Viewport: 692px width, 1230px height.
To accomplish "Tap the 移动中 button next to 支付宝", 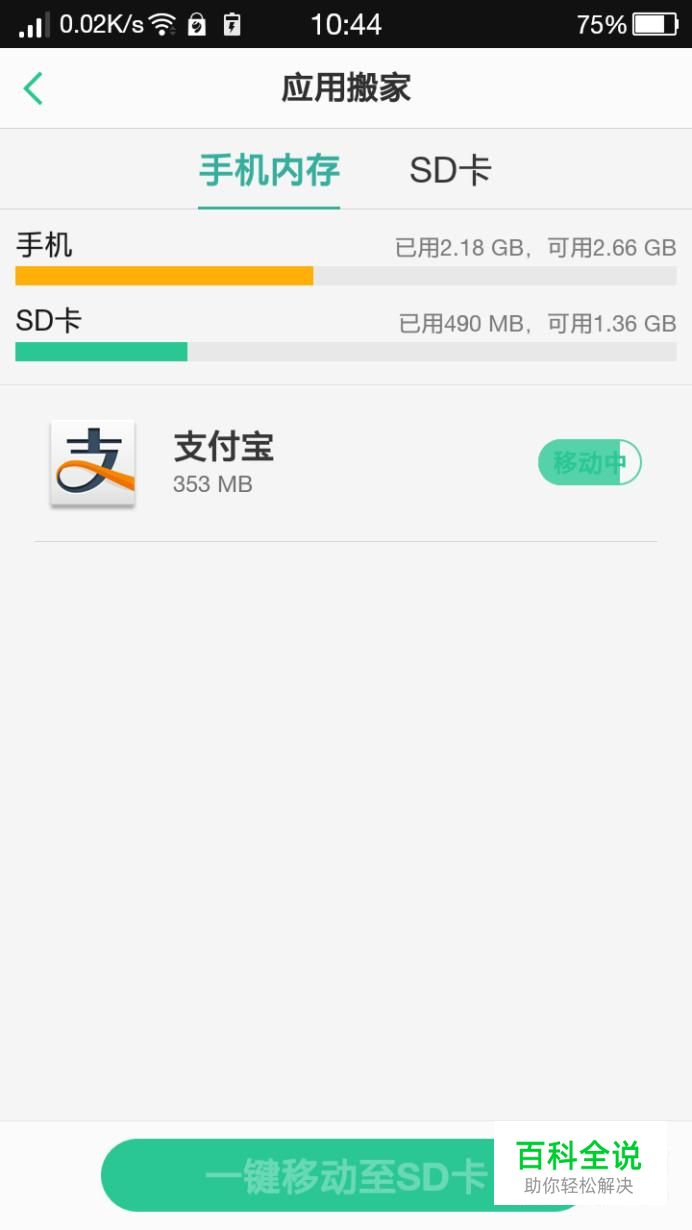I will pyautogui.click(x=590, y=463).
